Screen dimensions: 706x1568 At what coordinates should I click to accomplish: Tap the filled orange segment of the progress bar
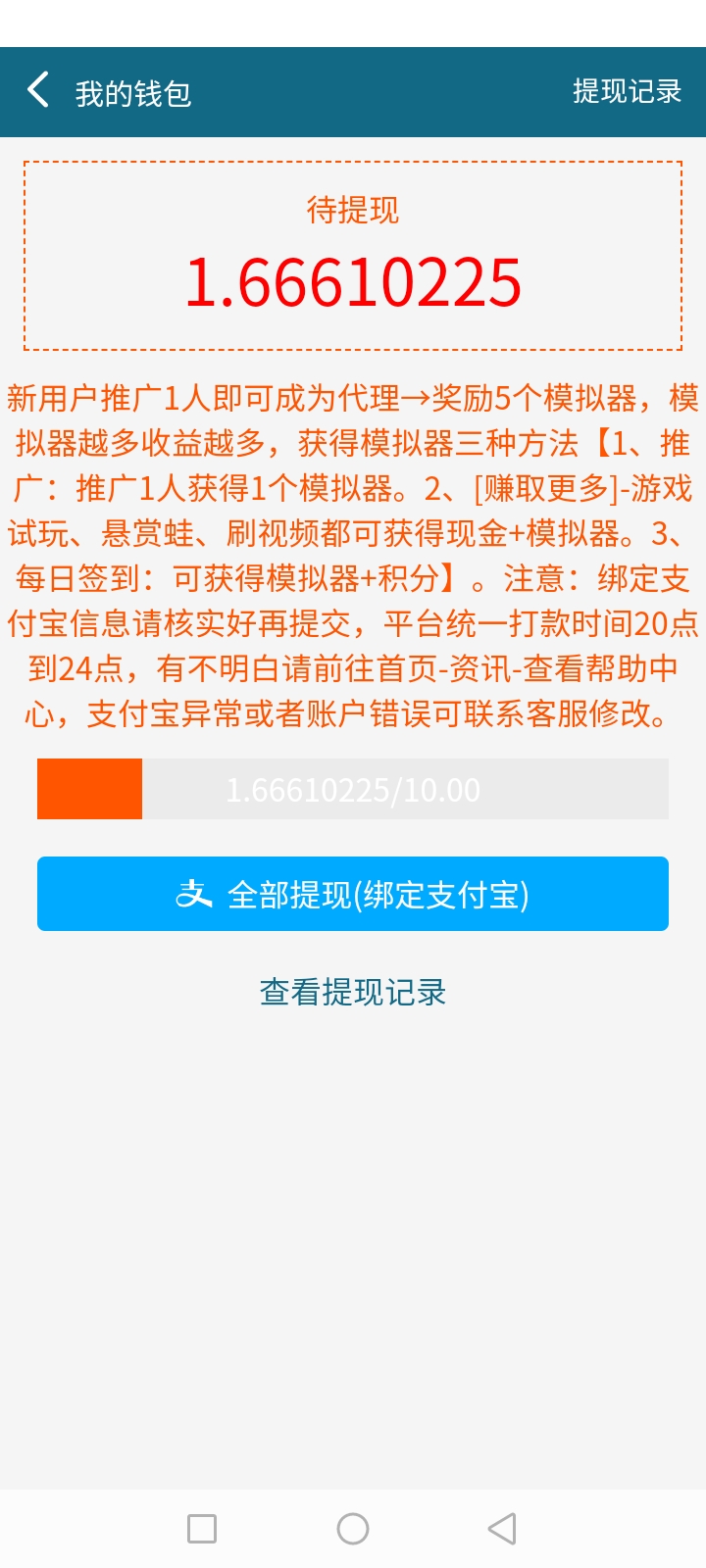pos(88,789)
